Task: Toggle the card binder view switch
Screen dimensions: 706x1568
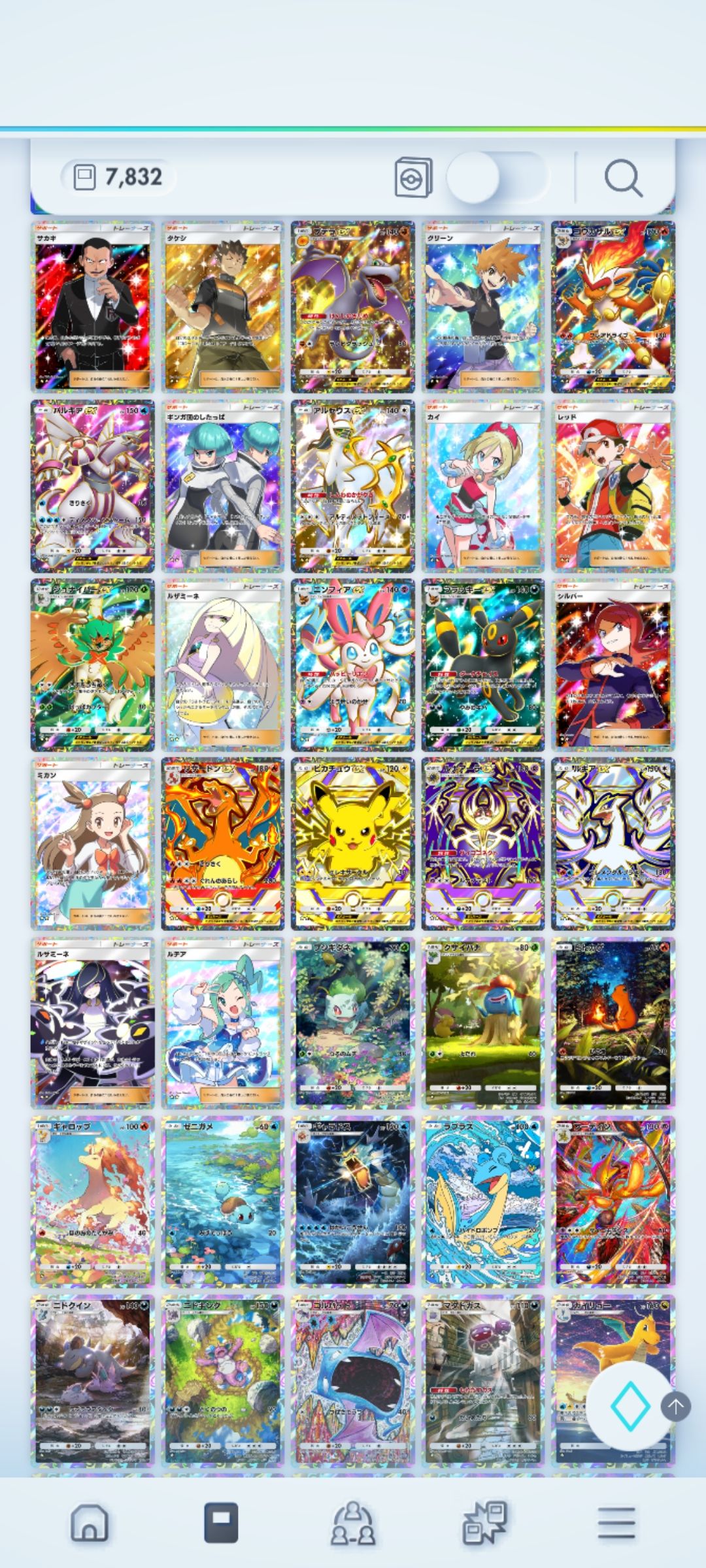Action: [x=497, y=177]
